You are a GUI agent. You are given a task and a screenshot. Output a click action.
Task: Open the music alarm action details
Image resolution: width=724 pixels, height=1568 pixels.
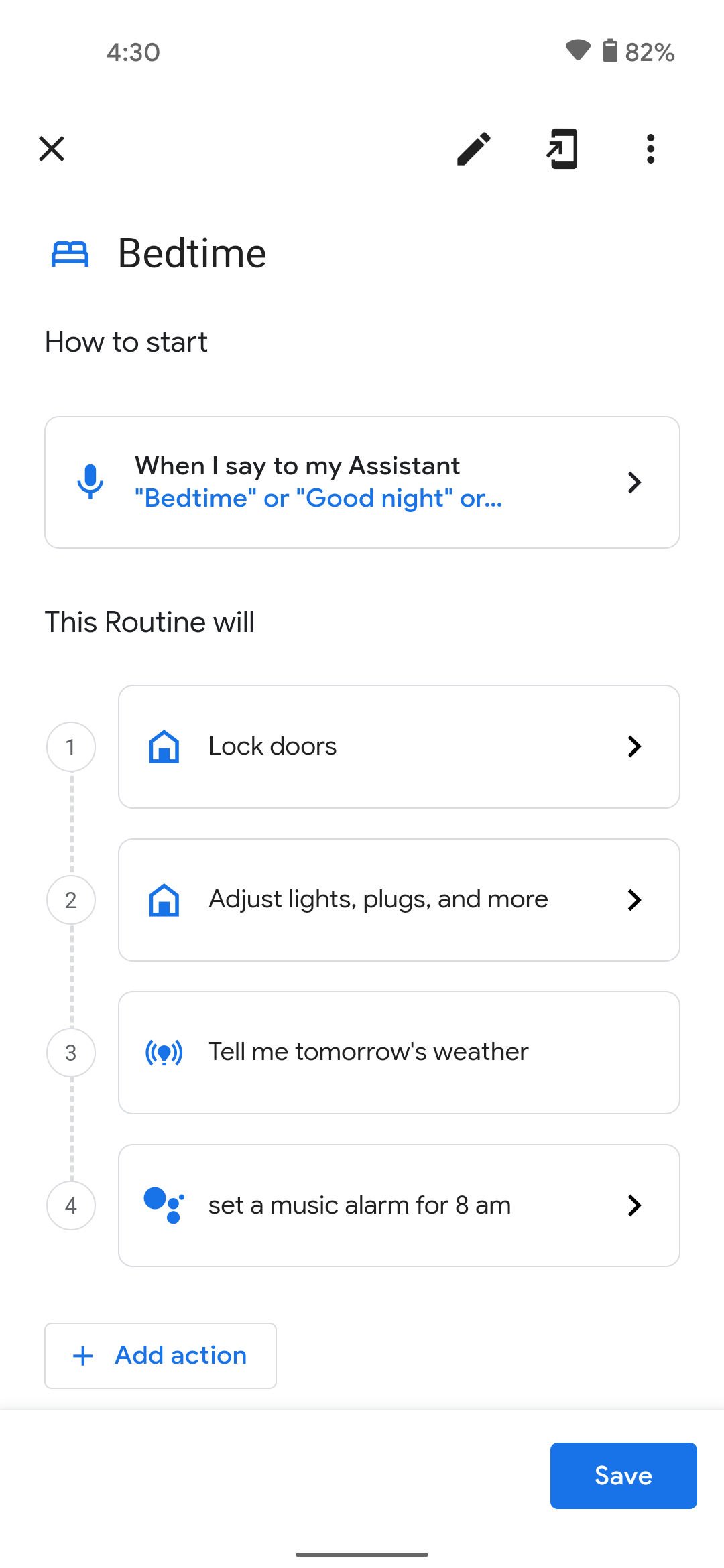pos(399,1205)
